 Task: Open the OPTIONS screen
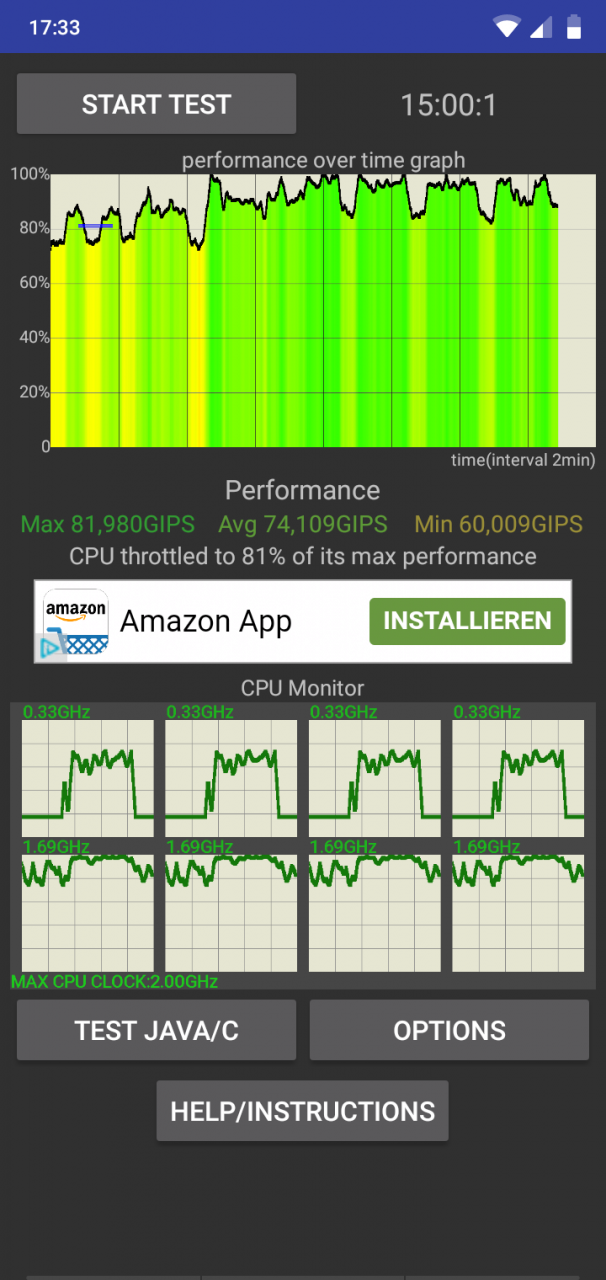pos(449,1031)
